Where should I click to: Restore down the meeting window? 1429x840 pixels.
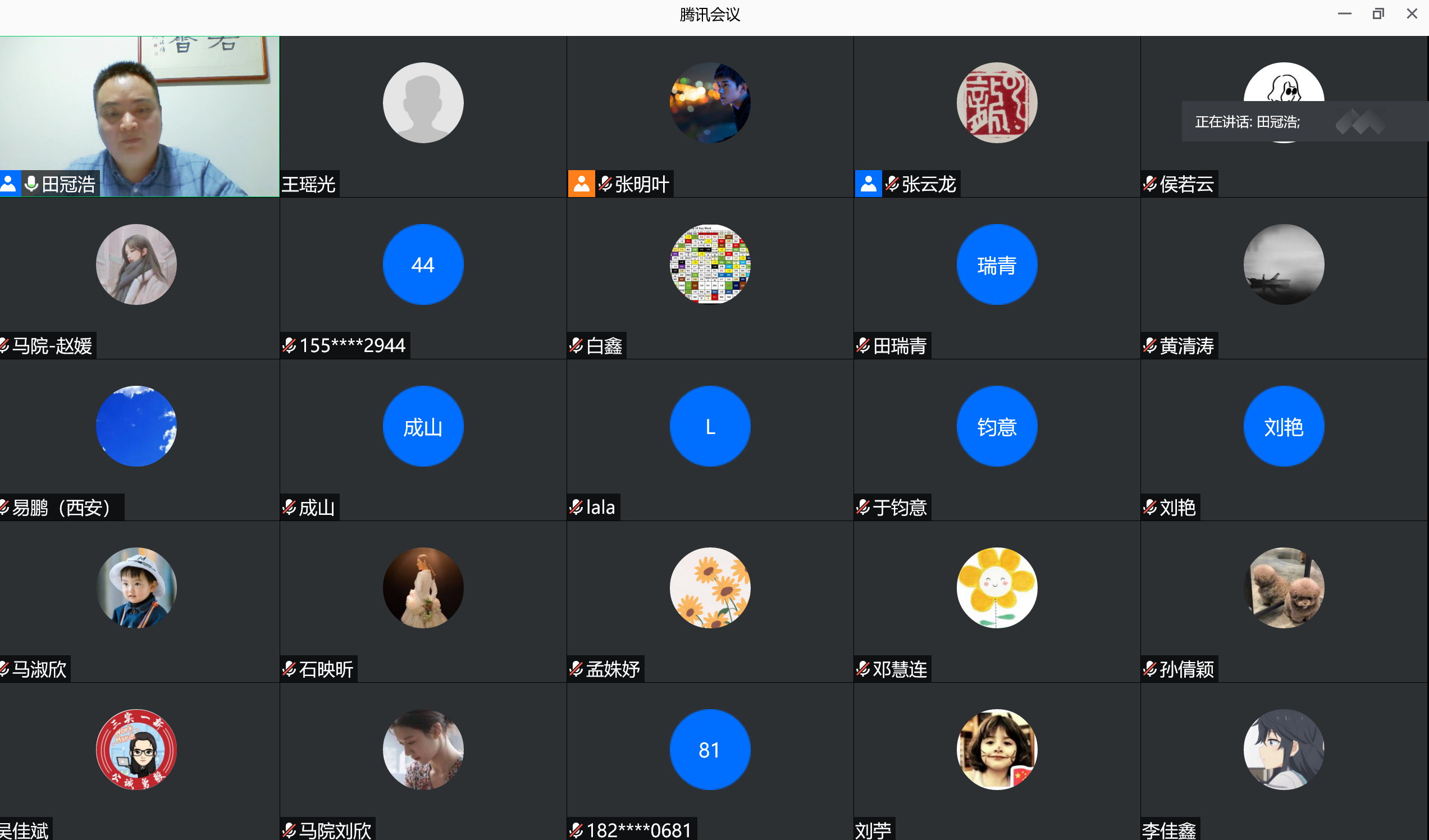pyautogui.click(x=1378, y=13)
